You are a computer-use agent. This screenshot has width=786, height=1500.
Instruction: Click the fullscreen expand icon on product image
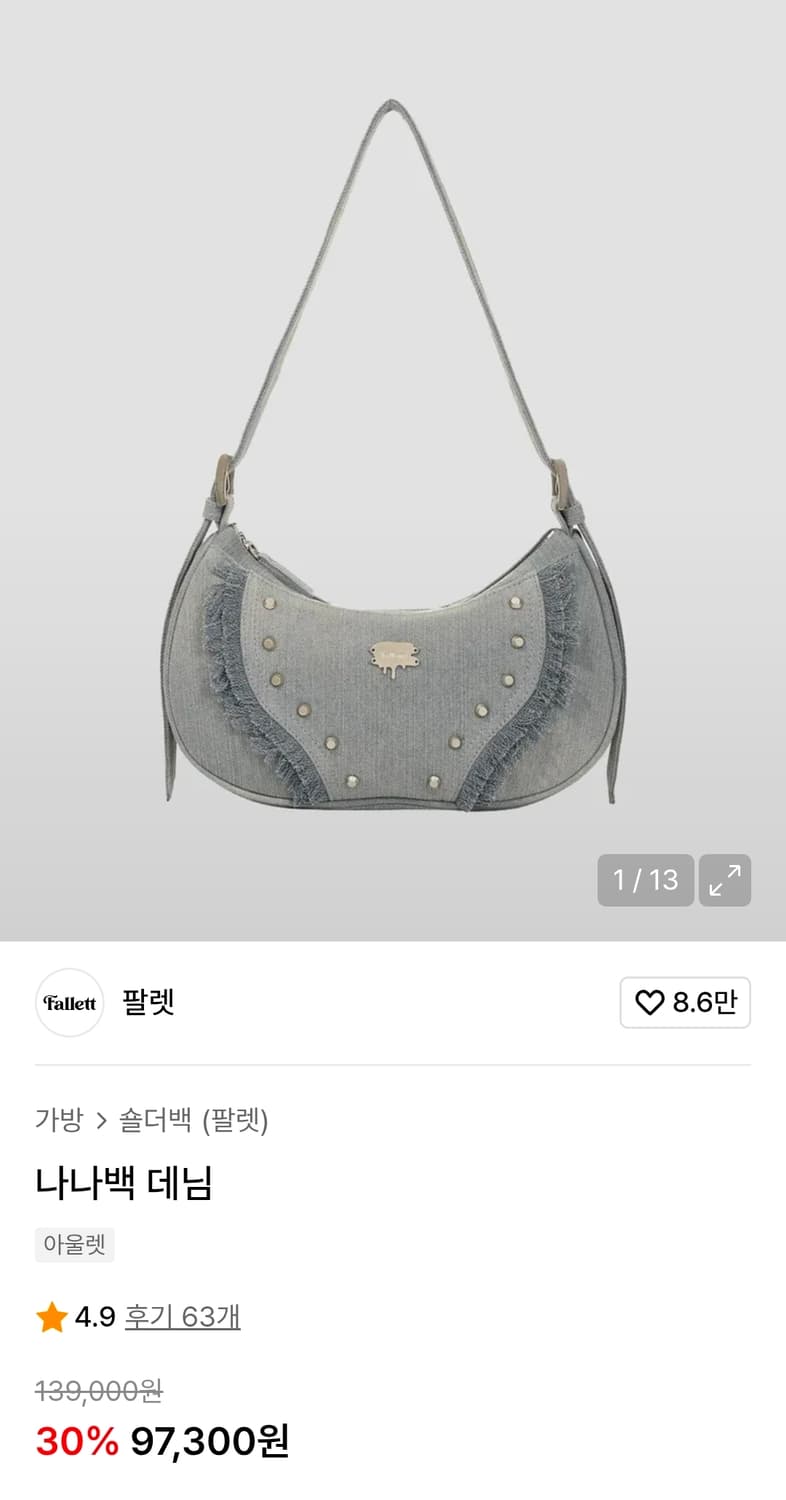[725, 880]
